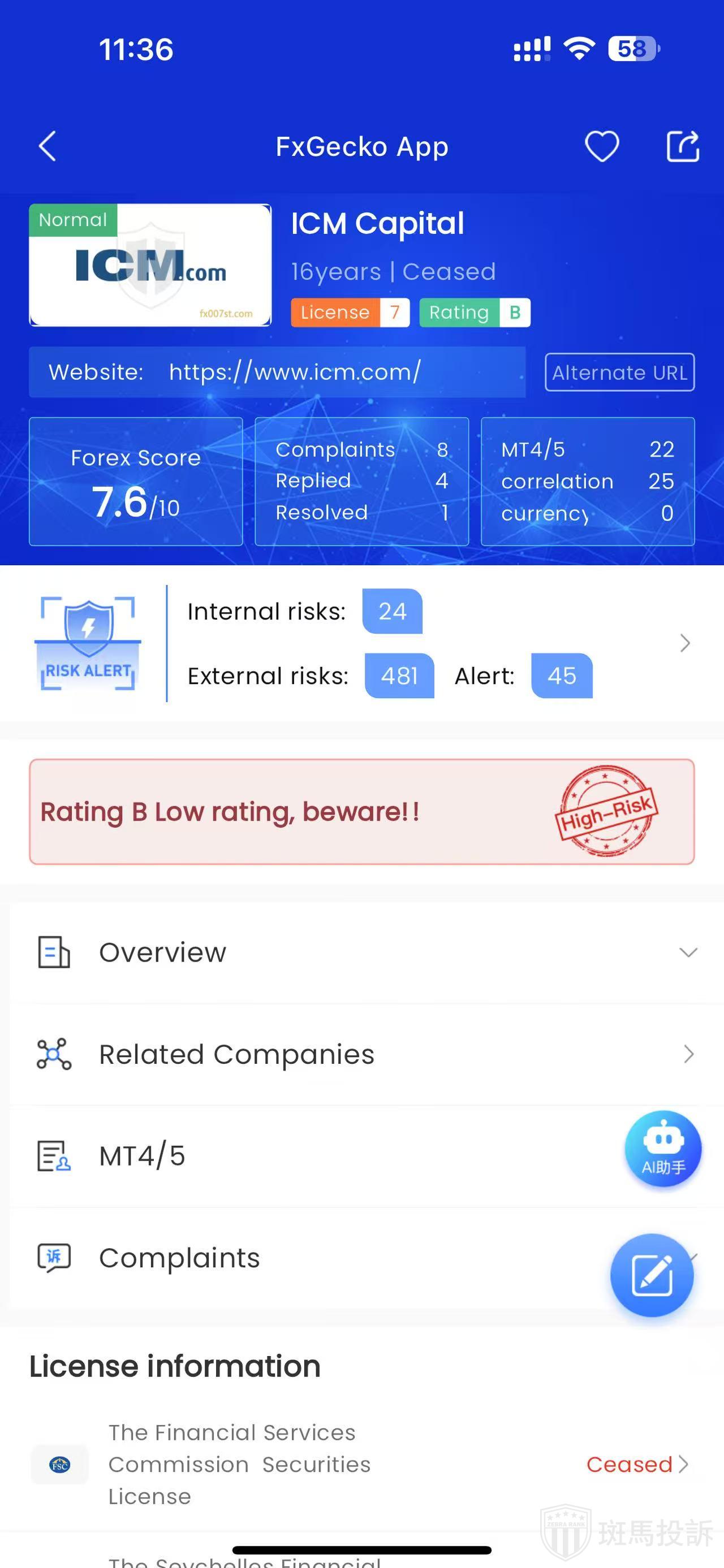Image resolution: width=724 pixels, height=1568 pixels.
Task: Tap the Rating B badge
Action: [x=475, y=312]
